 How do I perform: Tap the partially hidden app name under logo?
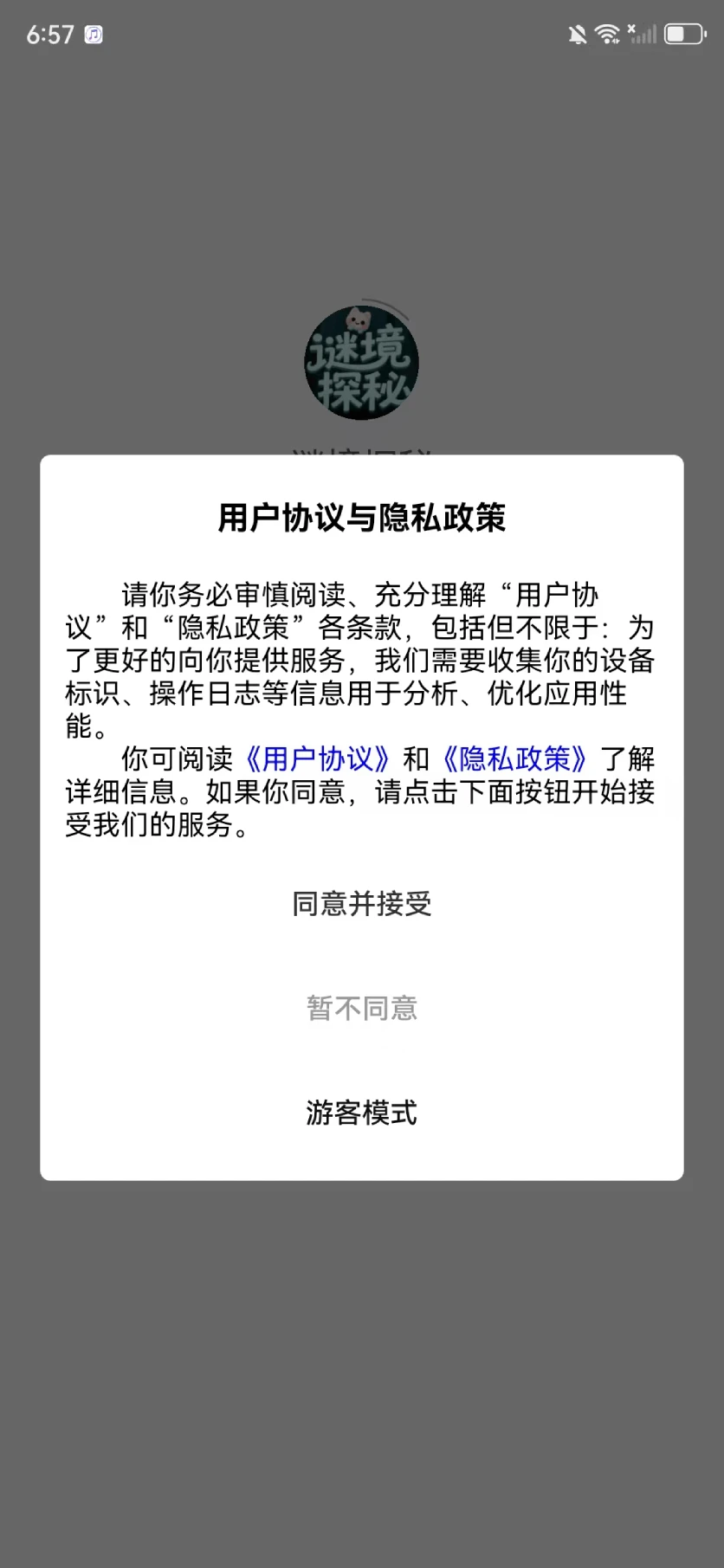362,450
